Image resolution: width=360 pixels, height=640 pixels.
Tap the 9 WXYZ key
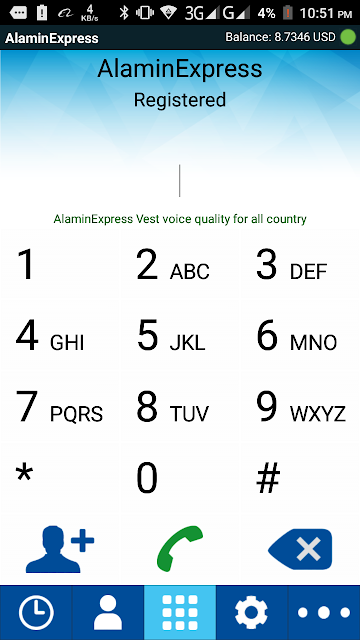click(x=300, y=407)
